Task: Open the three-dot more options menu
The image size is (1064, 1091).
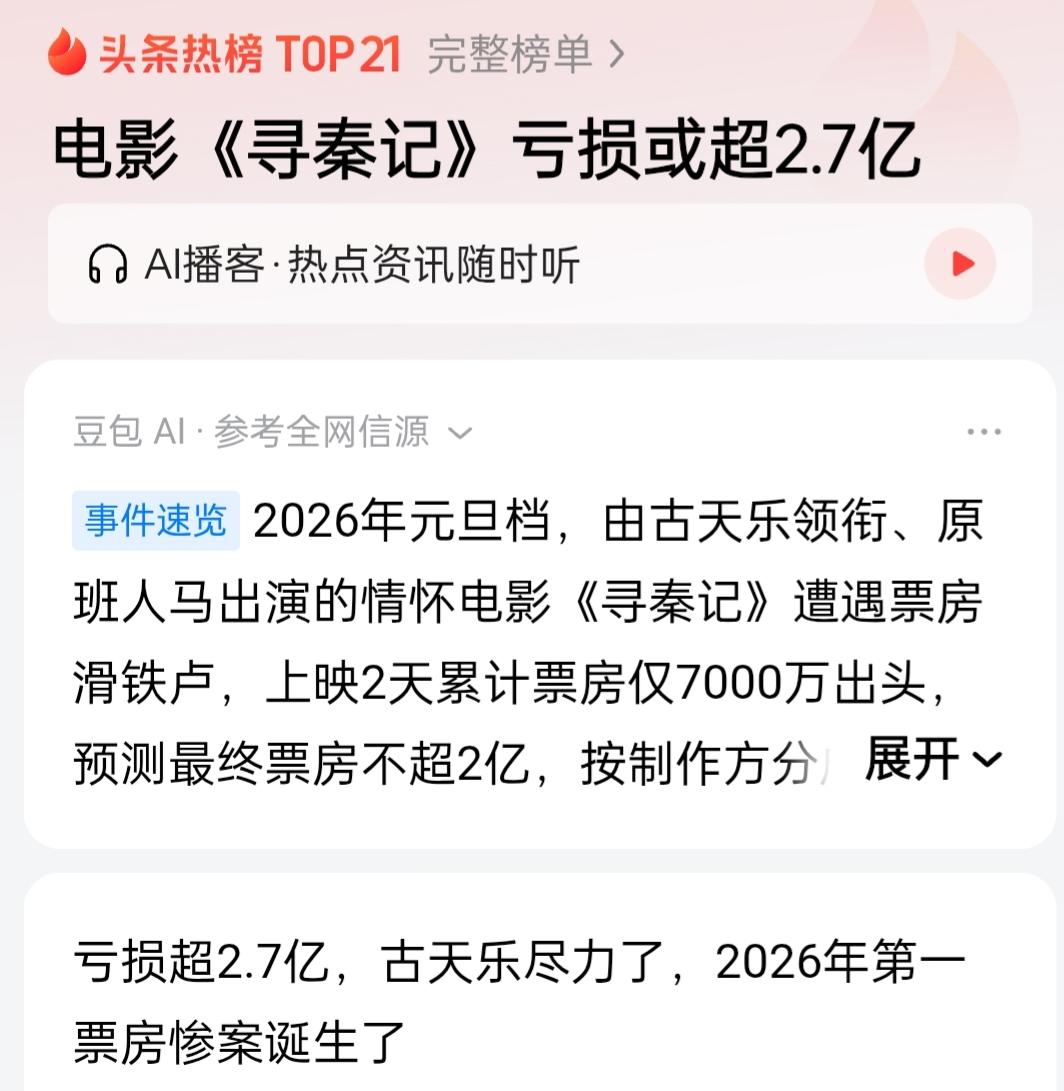Action: (986, 430)
